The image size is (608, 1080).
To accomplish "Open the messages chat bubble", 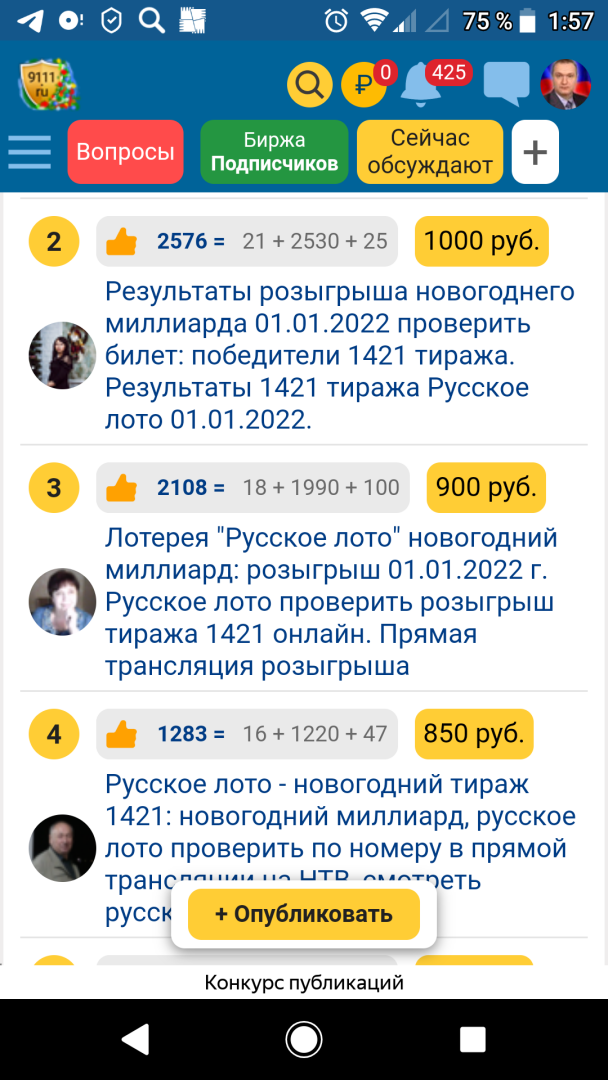I will point(506,84).
